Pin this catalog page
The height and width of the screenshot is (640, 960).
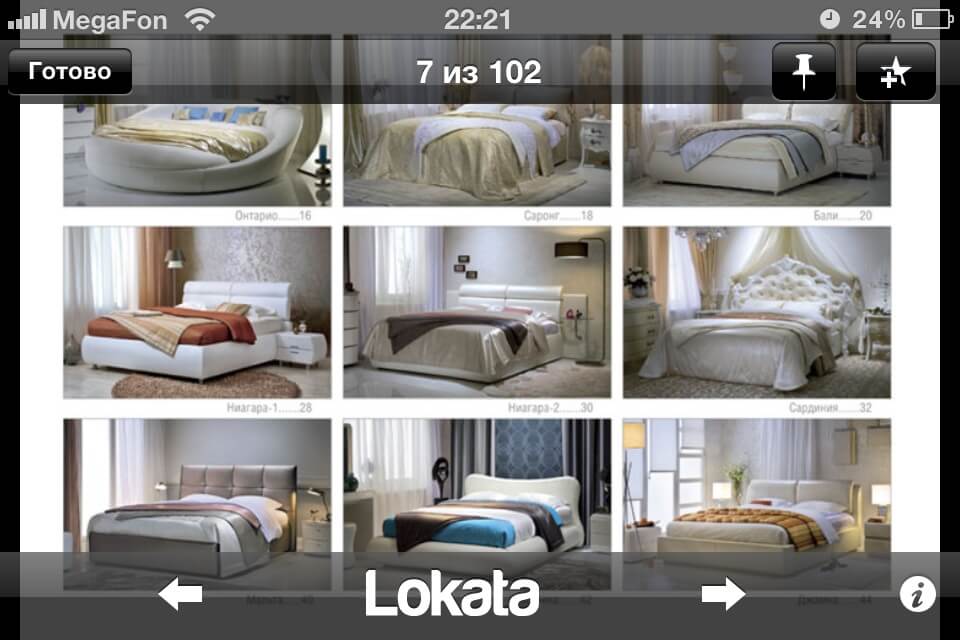(x=803, y=72)
